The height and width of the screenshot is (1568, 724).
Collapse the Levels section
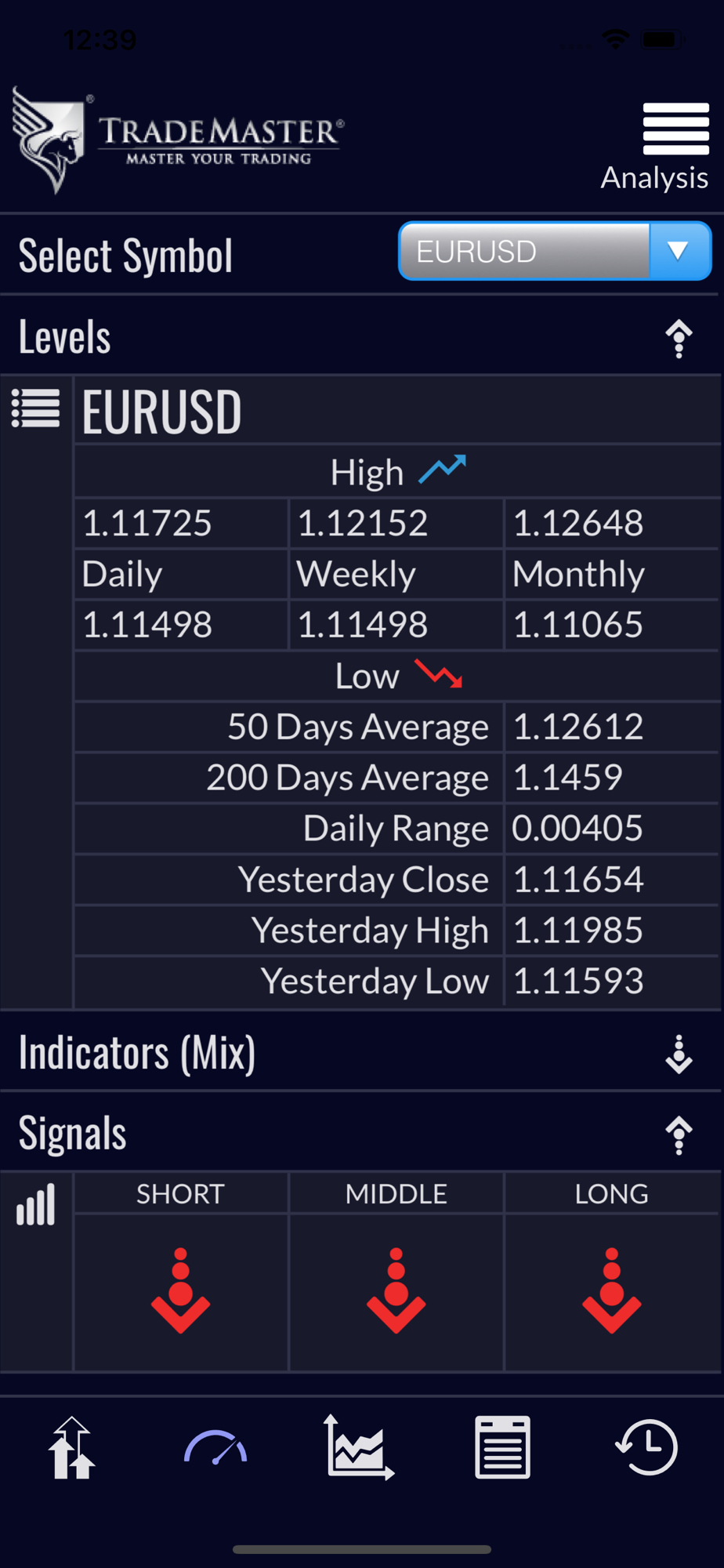679,339
